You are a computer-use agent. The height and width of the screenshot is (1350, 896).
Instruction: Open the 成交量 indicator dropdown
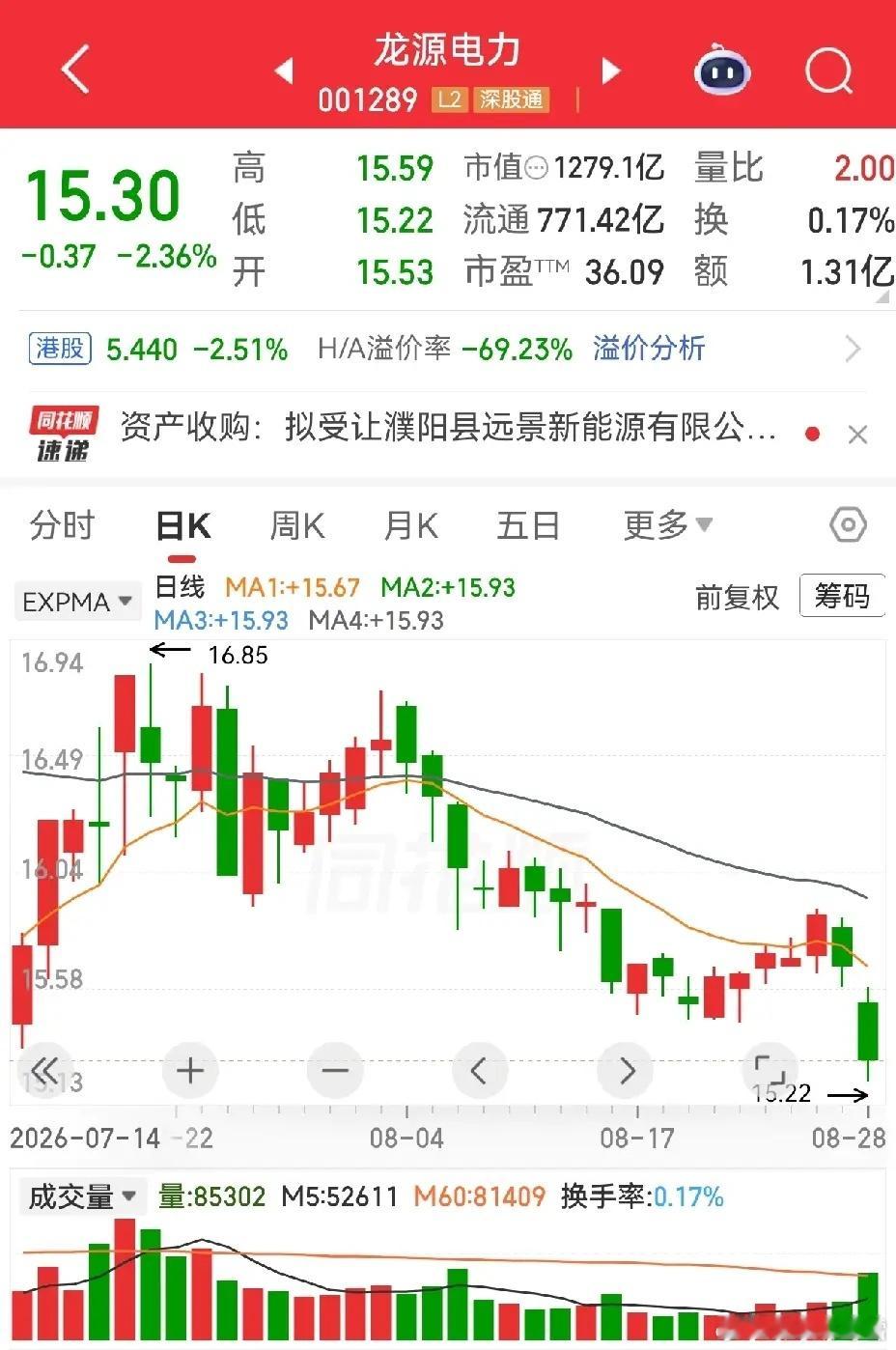point(82,1196)
